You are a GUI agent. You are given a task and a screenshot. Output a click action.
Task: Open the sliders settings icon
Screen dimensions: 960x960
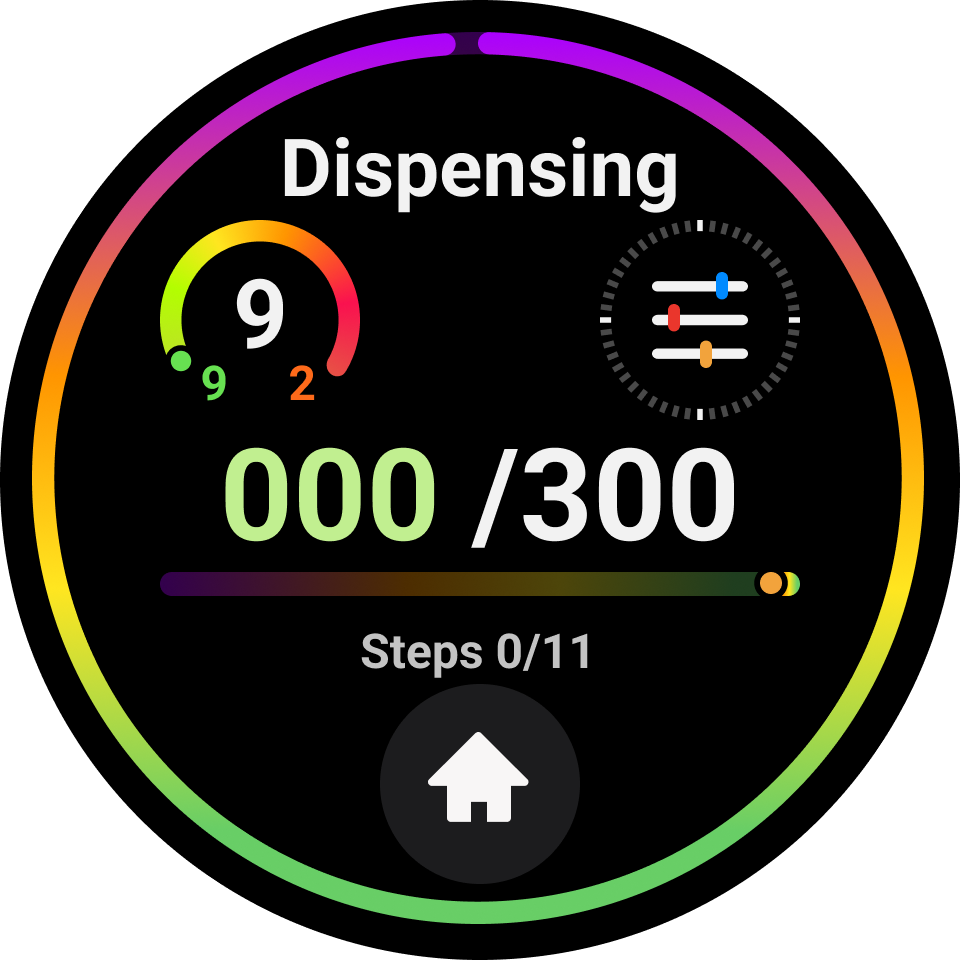click(700, 320)
